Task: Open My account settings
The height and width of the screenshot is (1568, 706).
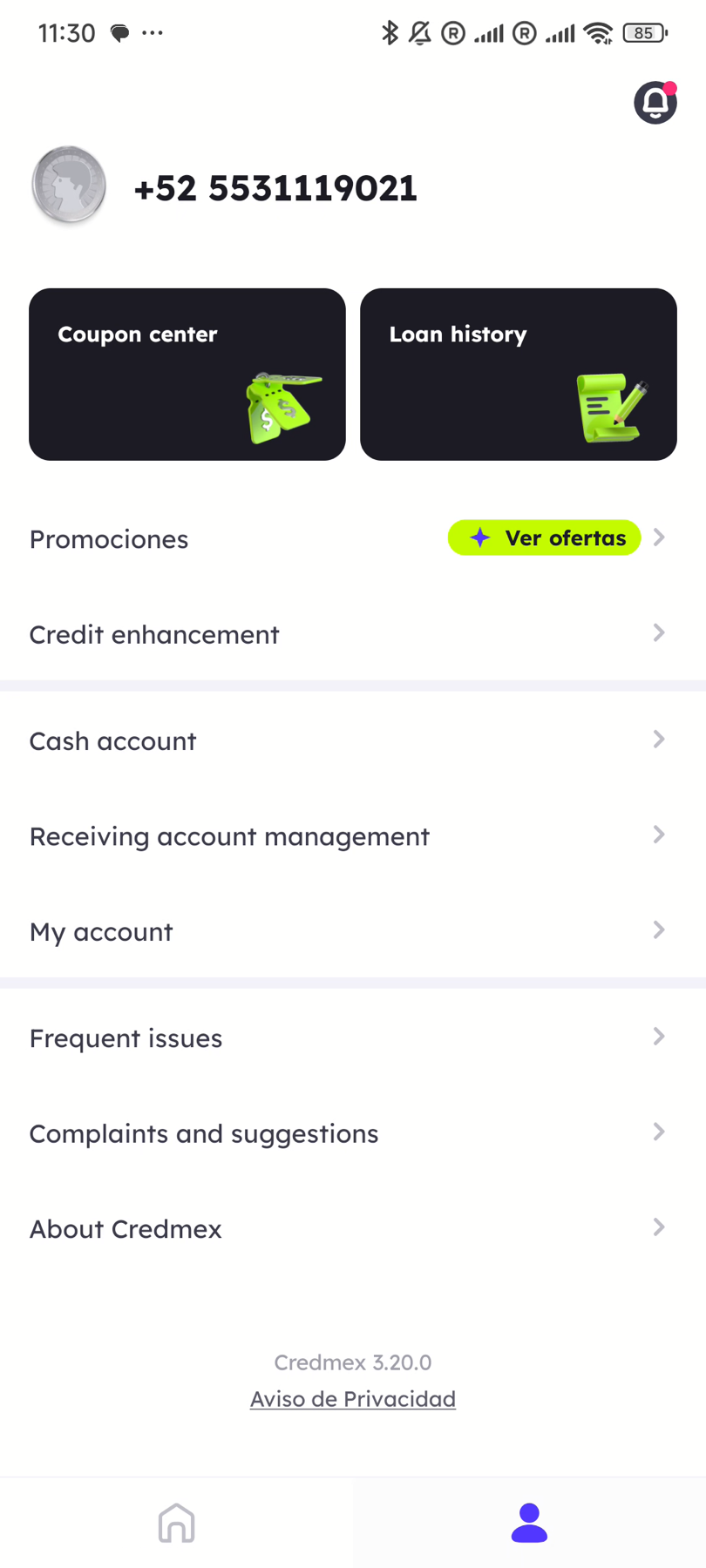Action: 353,931
